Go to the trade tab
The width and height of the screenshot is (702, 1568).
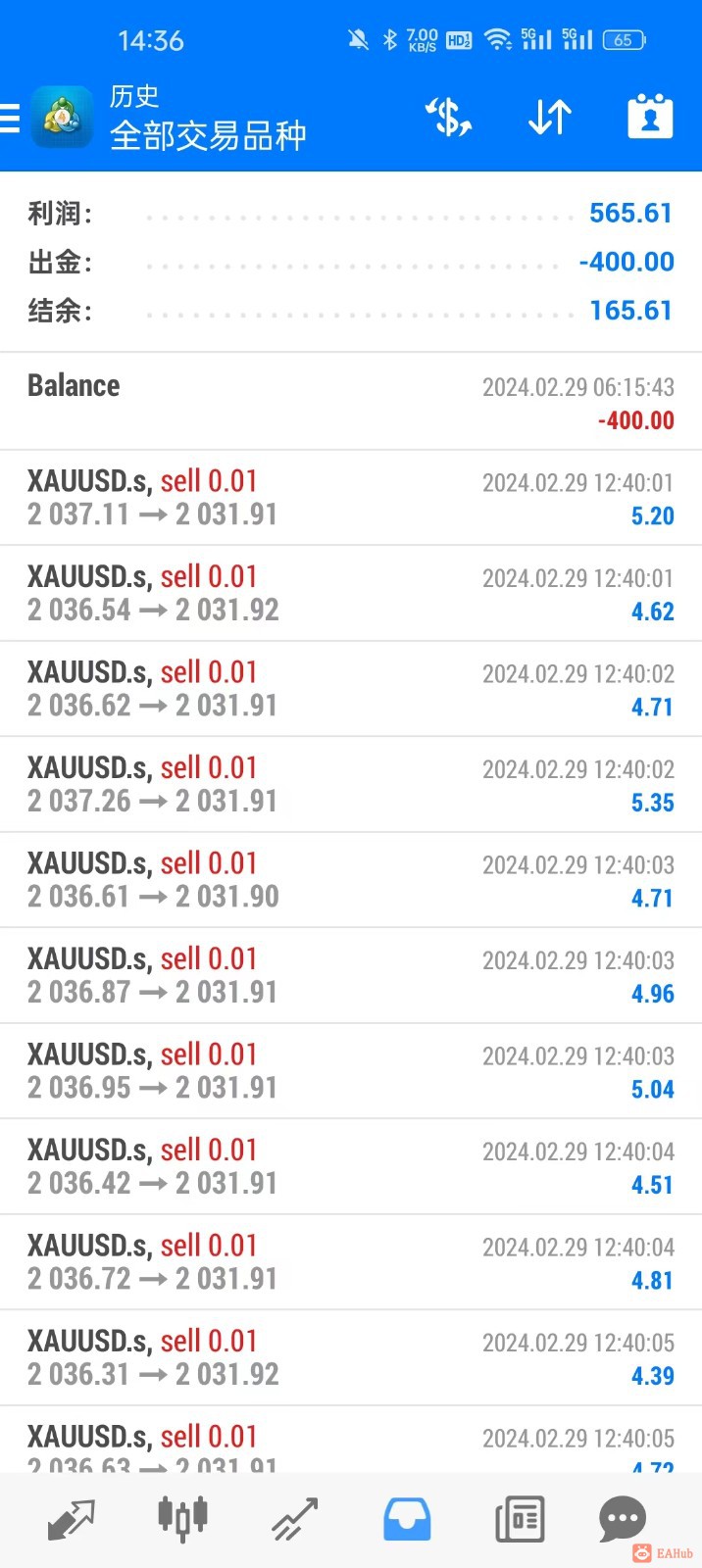[295, 1520]
